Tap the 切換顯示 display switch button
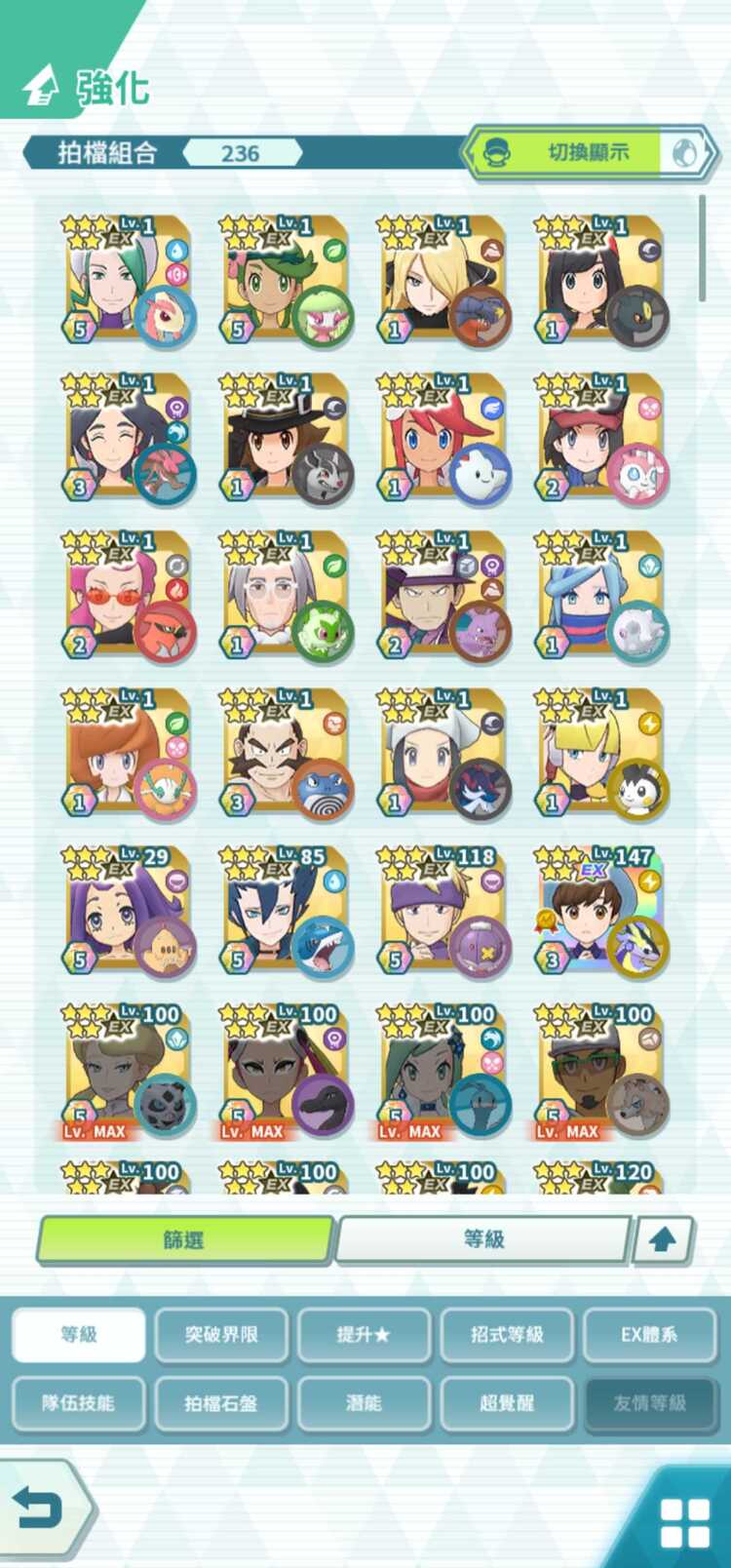 (x=589, y=152)
